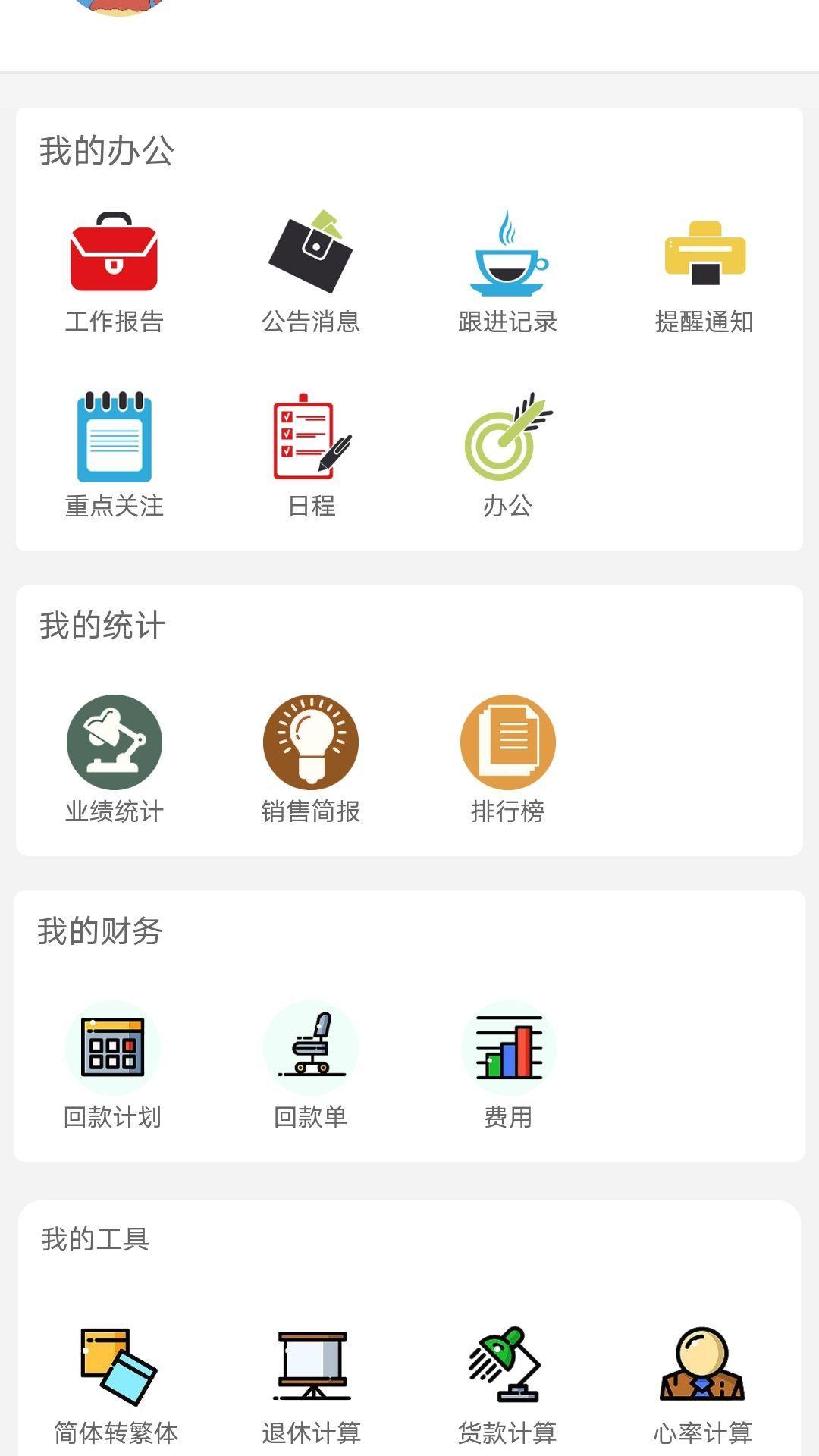Open 销售简报 sales briefing lightbulb icon
Image resolution: width=819 pixels, height=1456 pixels.
click(311, 742)
